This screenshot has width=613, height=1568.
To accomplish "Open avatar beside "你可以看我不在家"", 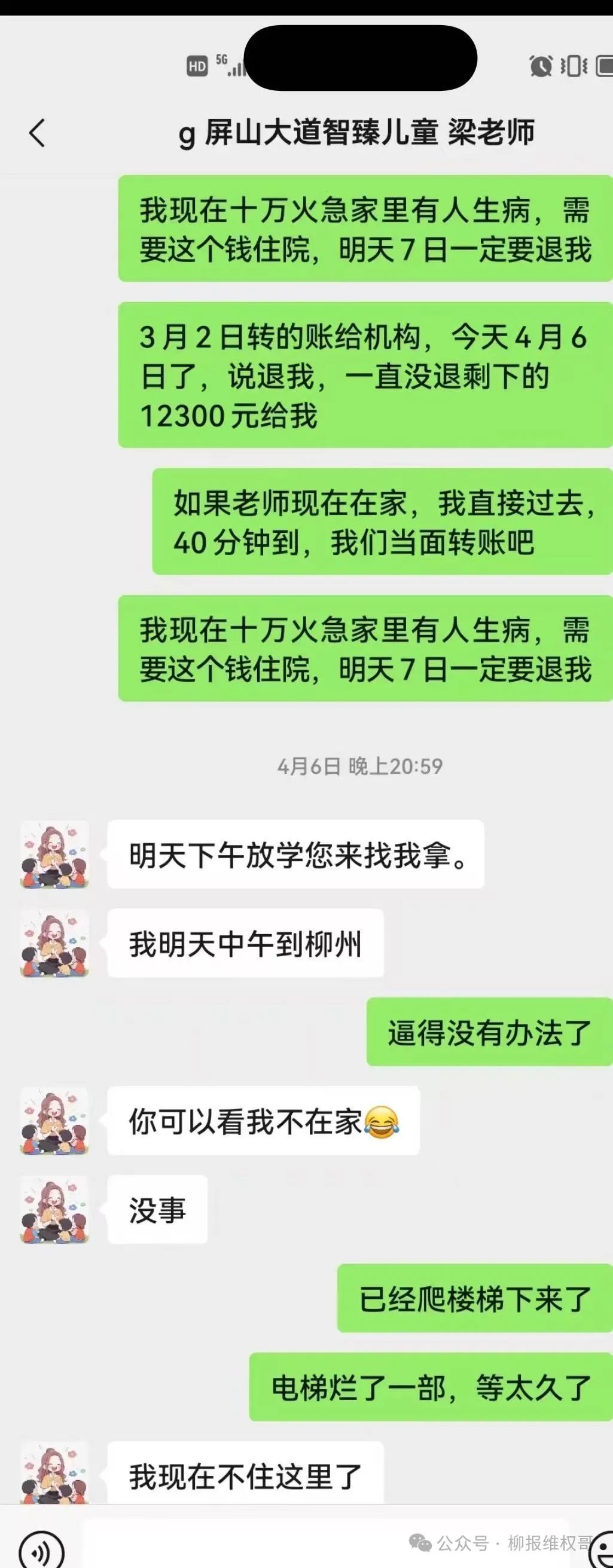I will [x=54, y=1121].
